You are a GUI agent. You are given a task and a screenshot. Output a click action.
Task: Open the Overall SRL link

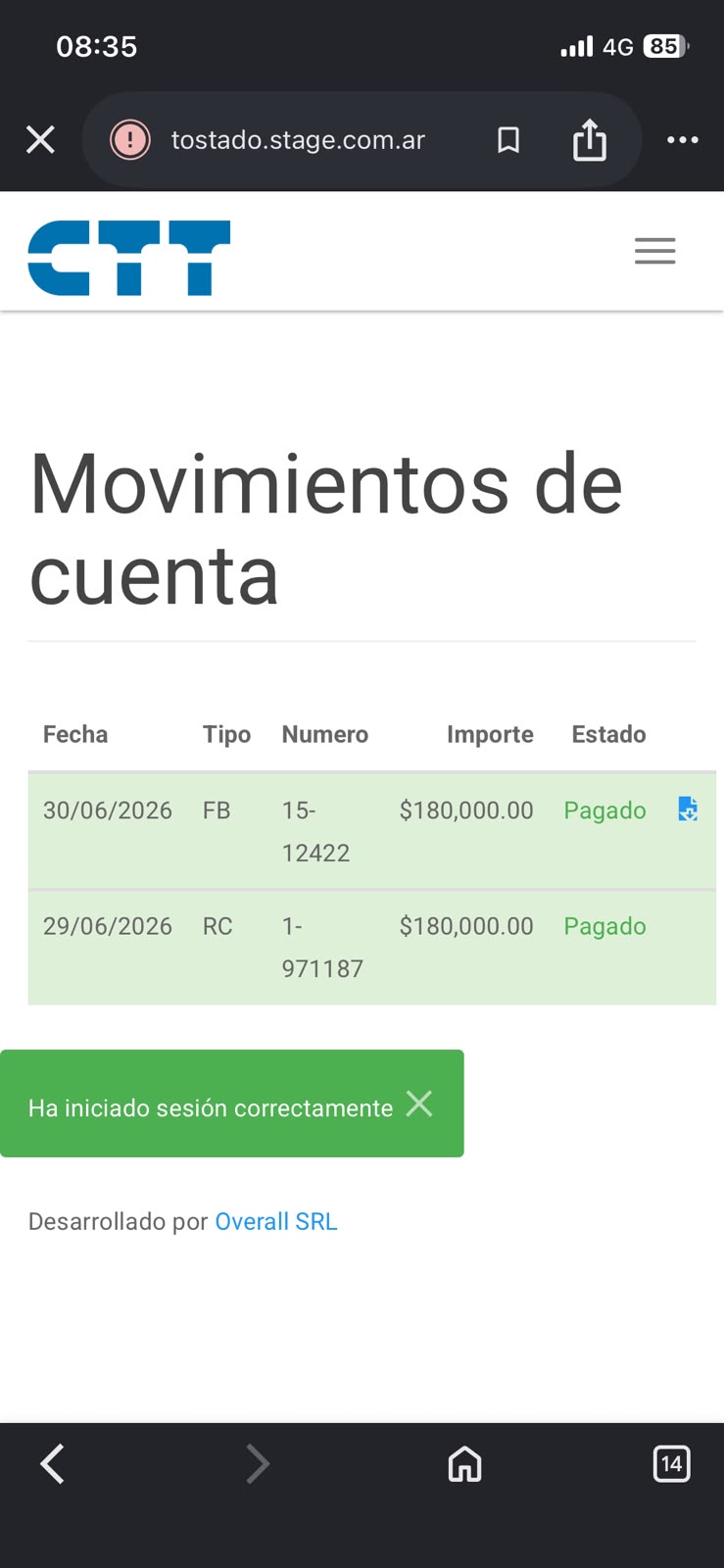[x=275, y=1221]
